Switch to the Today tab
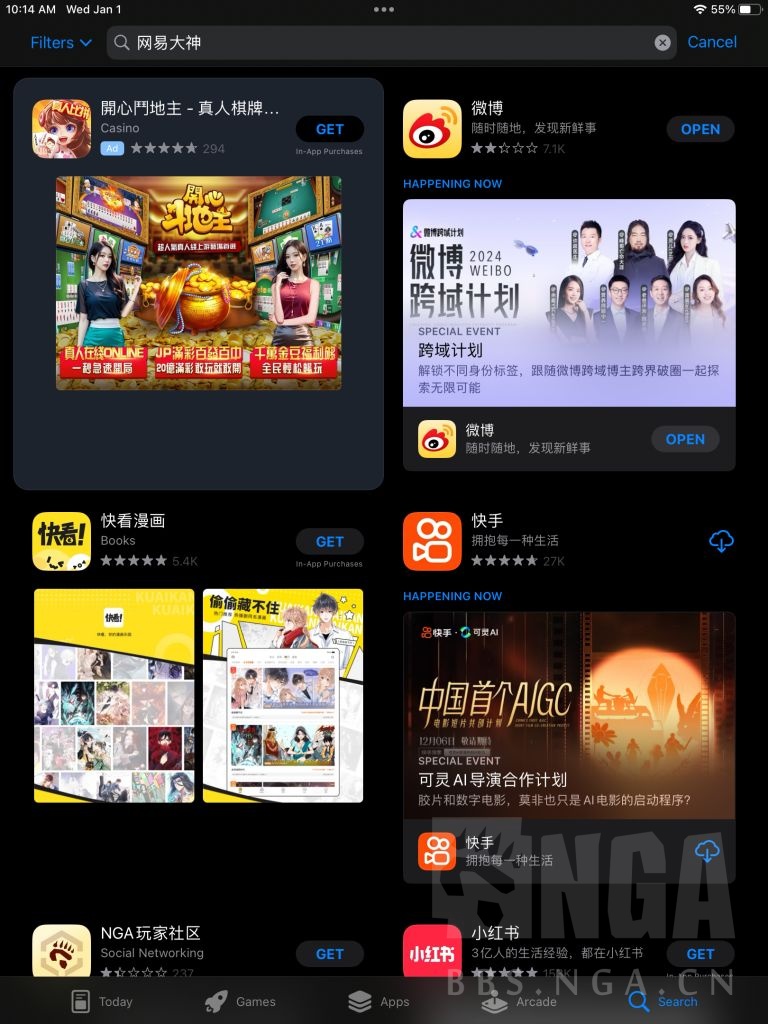 (101, 1001)
